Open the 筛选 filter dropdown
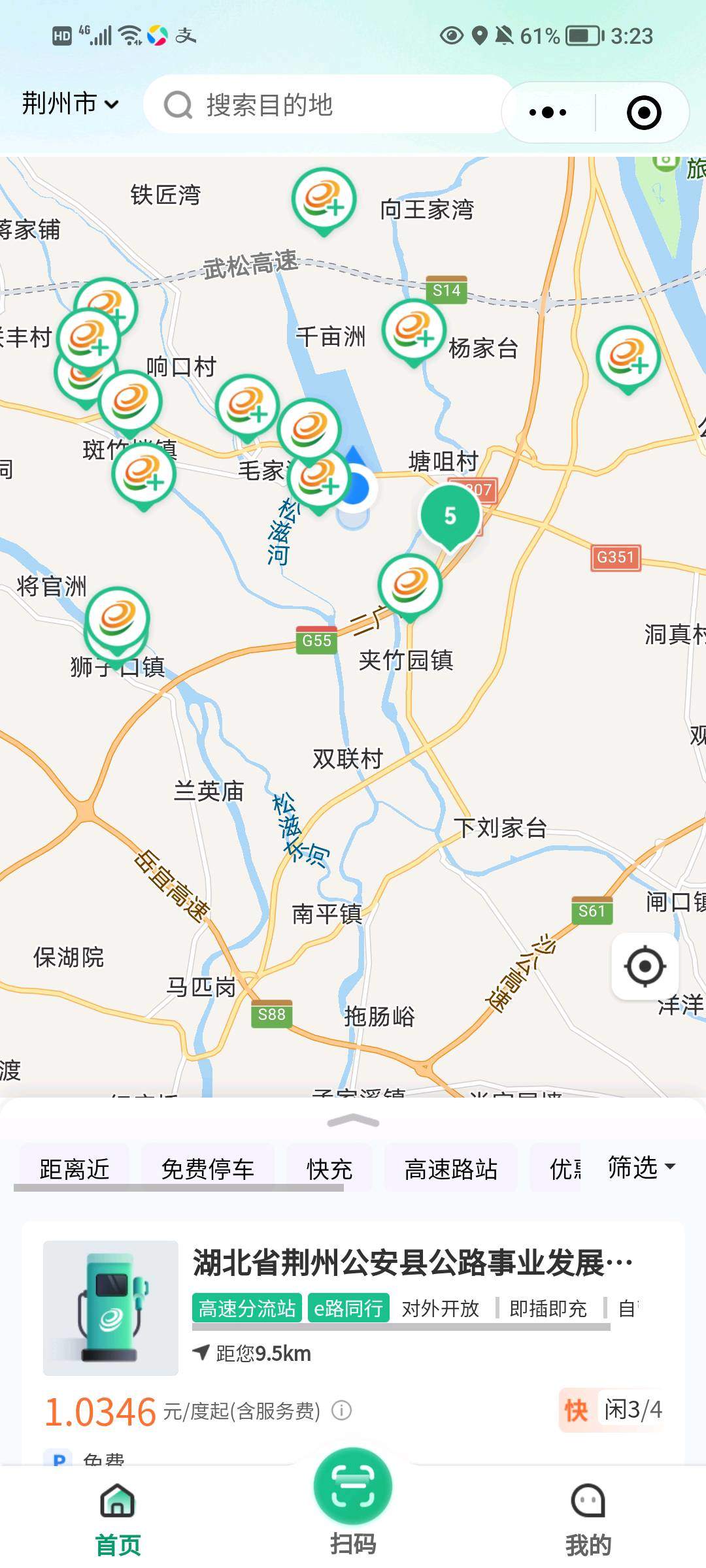Screen dimensions: 706x1568 (641, 1167)
